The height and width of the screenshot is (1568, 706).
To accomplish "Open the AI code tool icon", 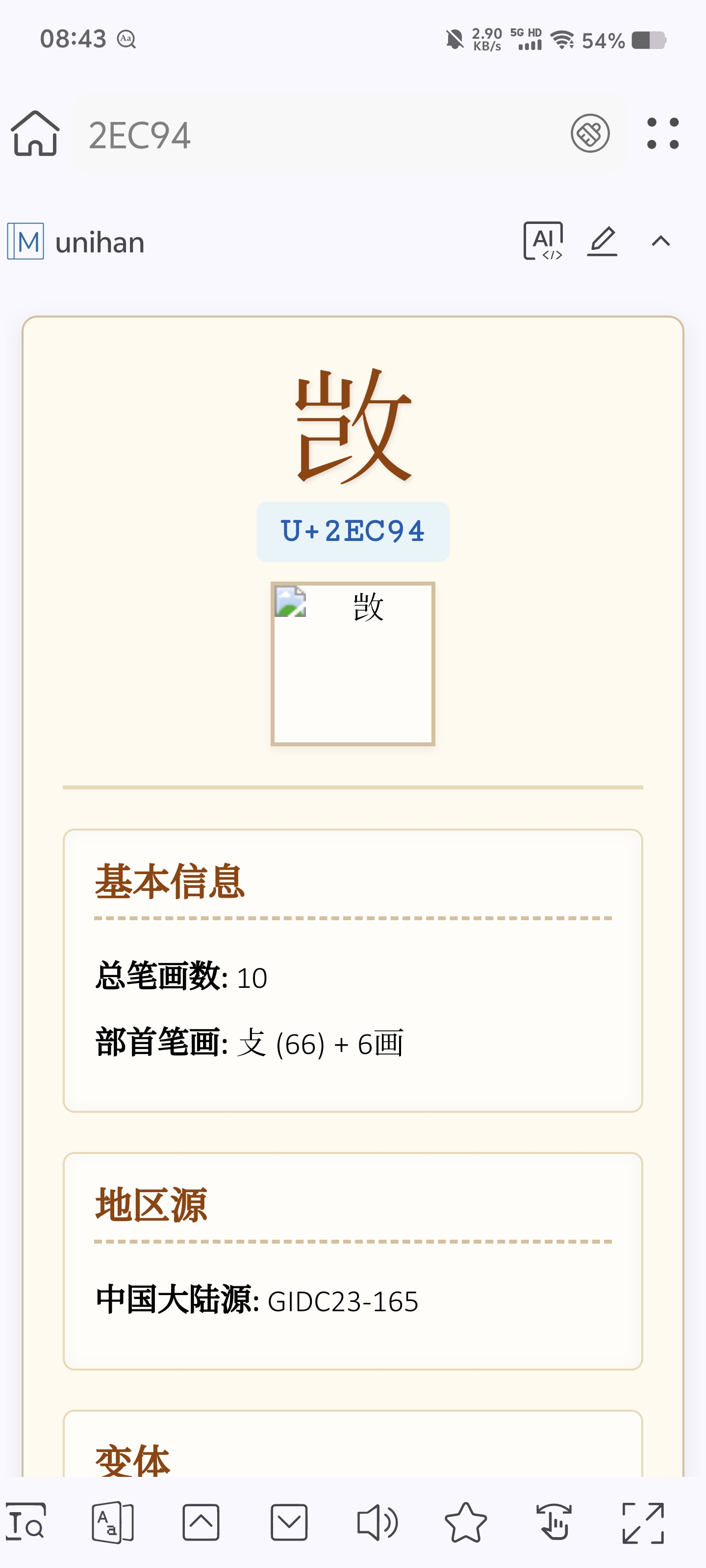I will point(543,241).
